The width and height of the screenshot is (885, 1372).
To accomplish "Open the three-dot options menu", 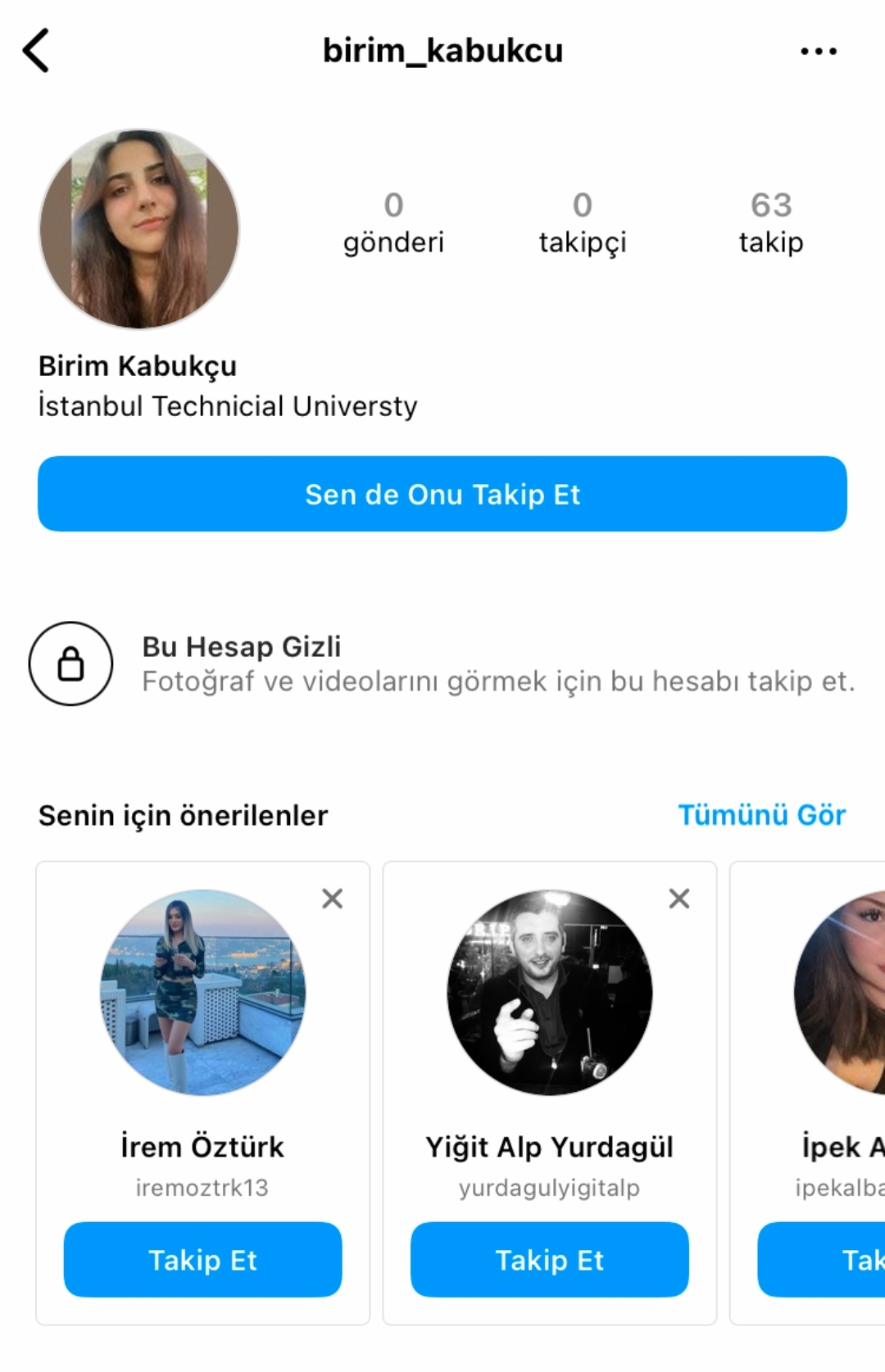I will 819,51.
